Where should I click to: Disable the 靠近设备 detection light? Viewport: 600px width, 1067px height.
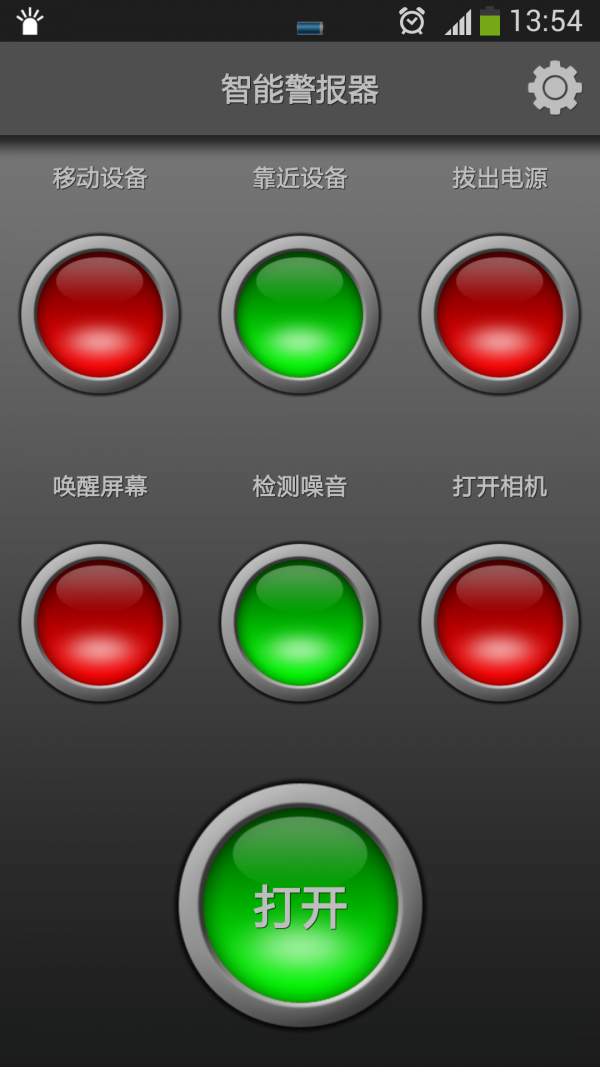pyautogui.click(x=300, y=314)
